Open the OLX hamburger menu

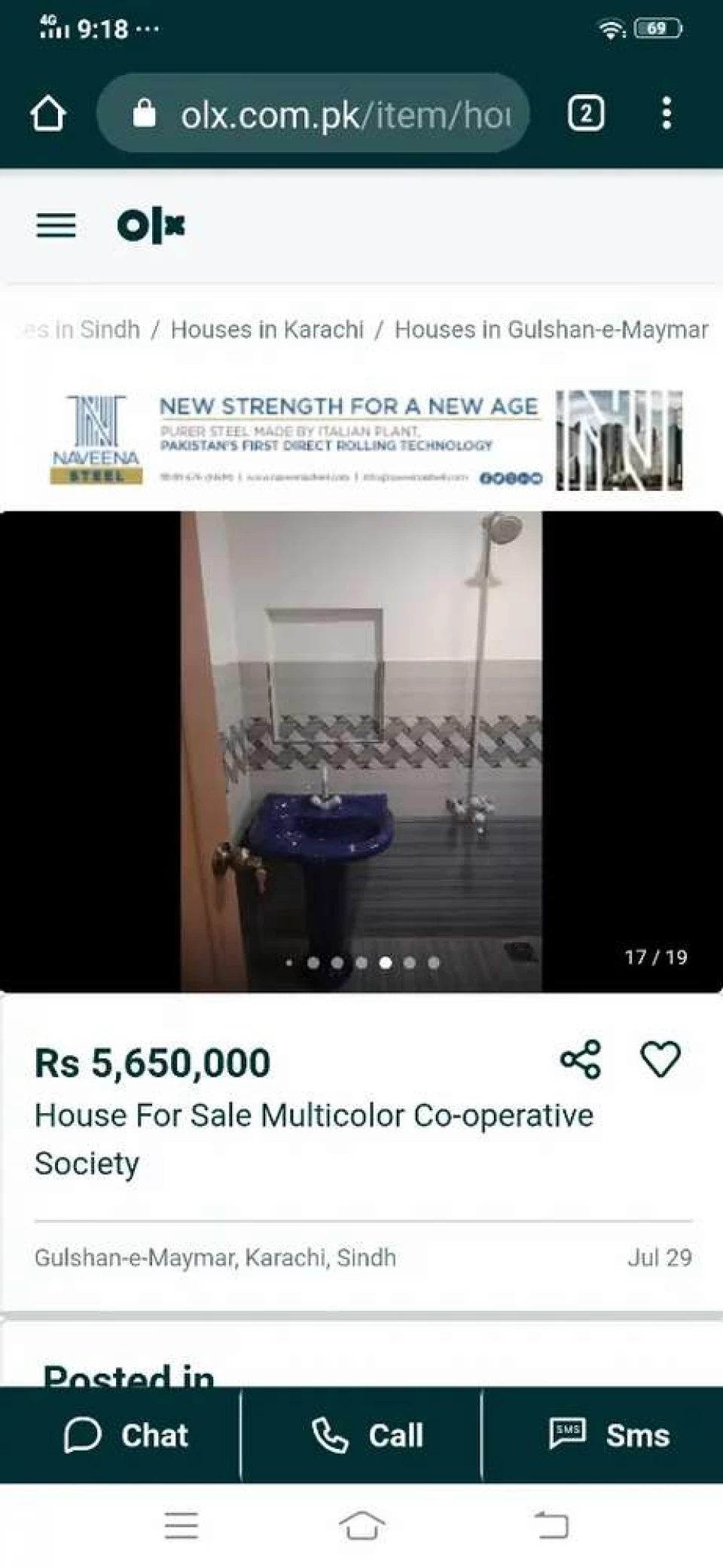(56, 225)
